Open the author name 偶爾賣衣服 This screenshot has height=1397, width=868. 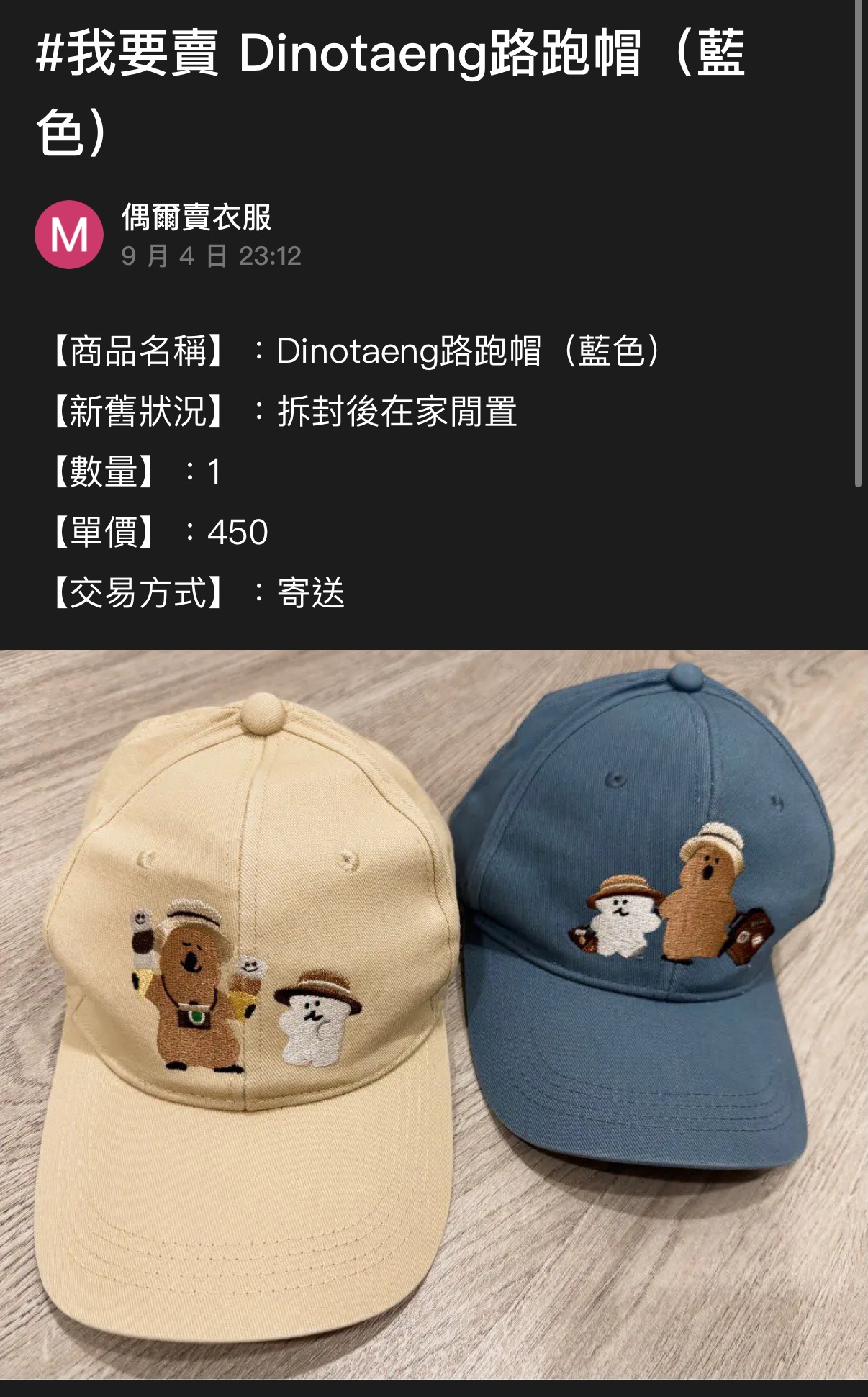click(x=196, y=217)
